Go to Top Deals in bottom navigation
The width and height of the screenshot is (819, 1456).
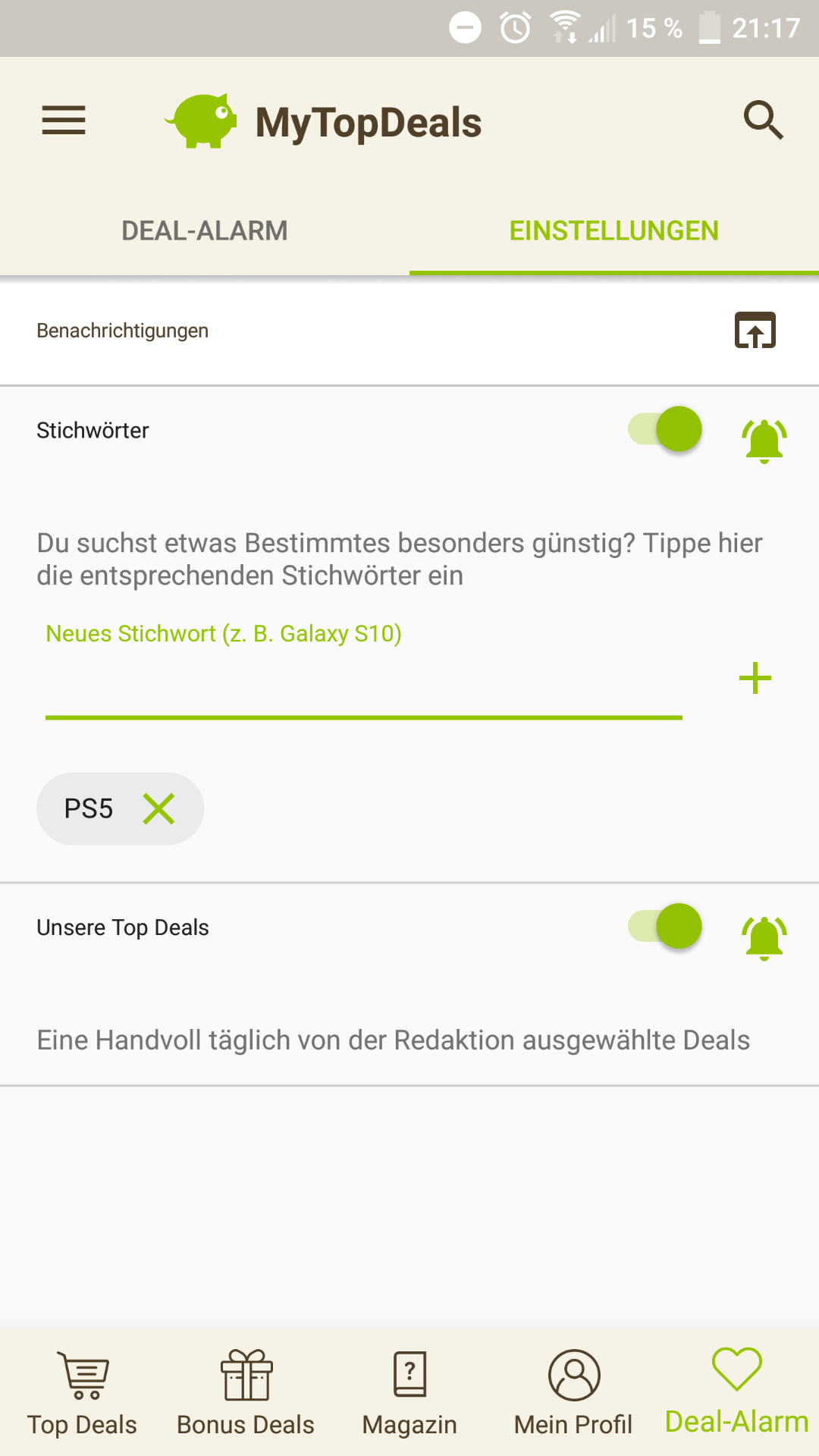point(82,1392)
